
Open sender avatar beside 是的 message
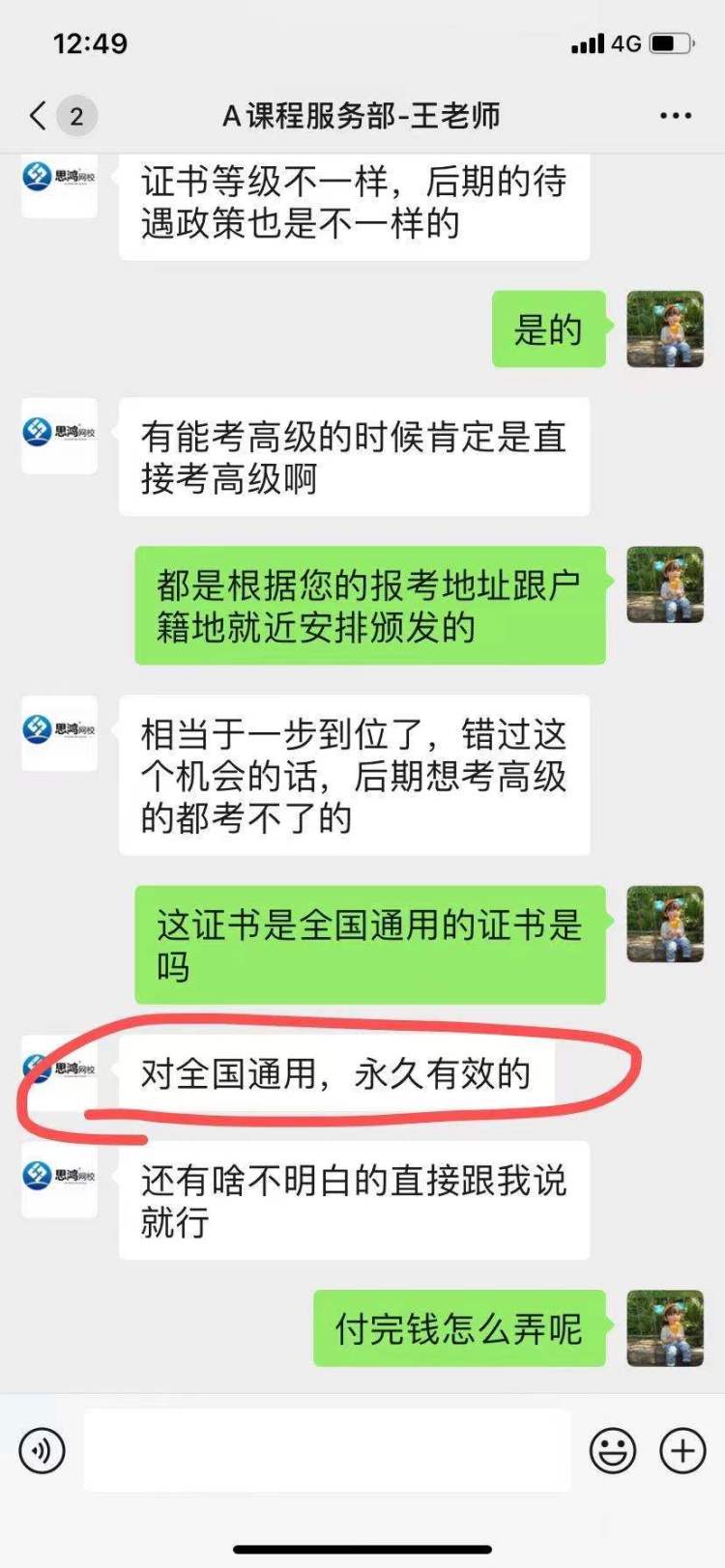[665, 328]
